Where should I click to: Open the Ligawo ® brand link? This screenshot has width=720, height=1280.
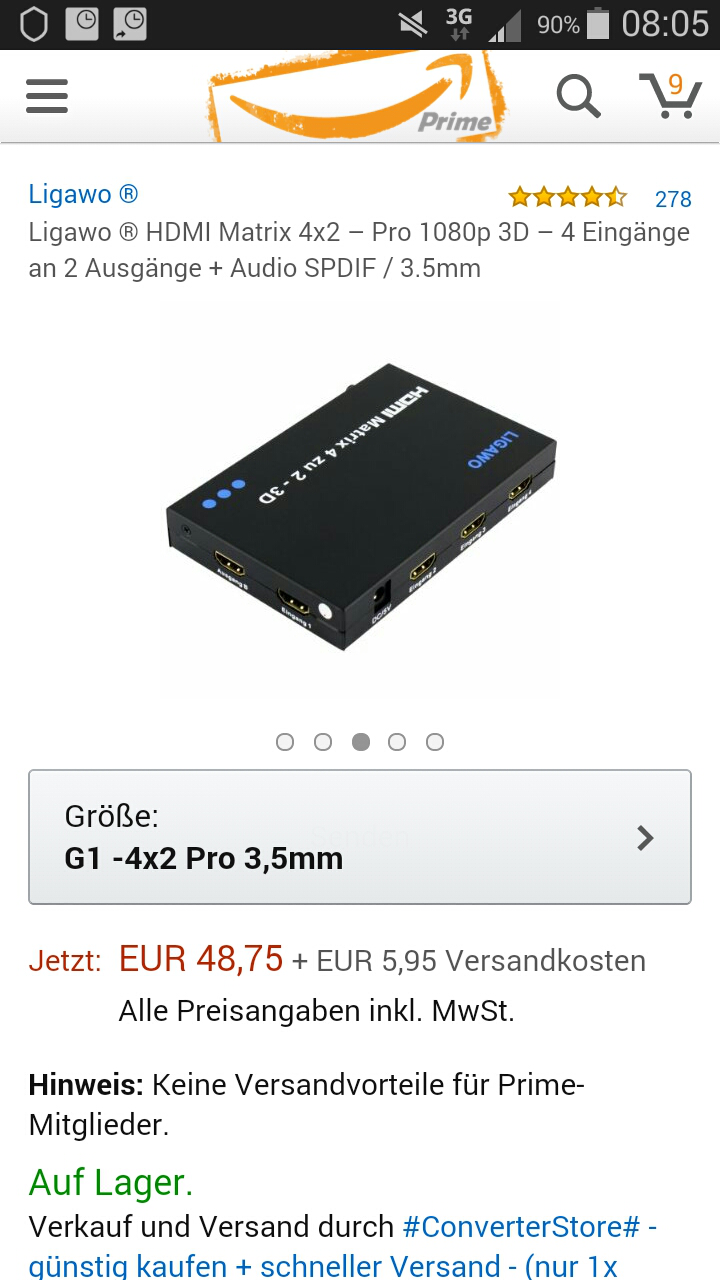coord(84,194)
